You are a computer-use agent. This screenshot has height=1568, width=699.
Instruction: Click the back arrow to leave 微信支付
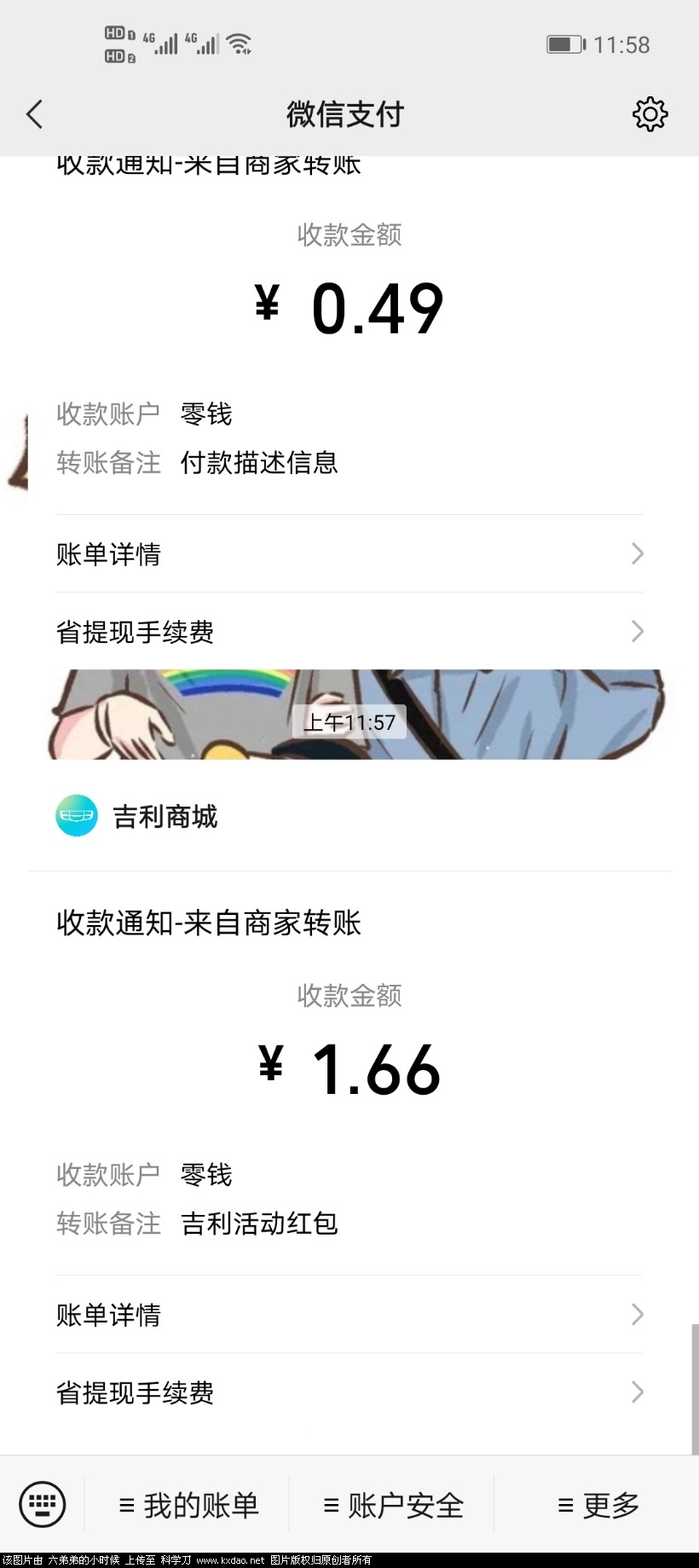point(34,113)
